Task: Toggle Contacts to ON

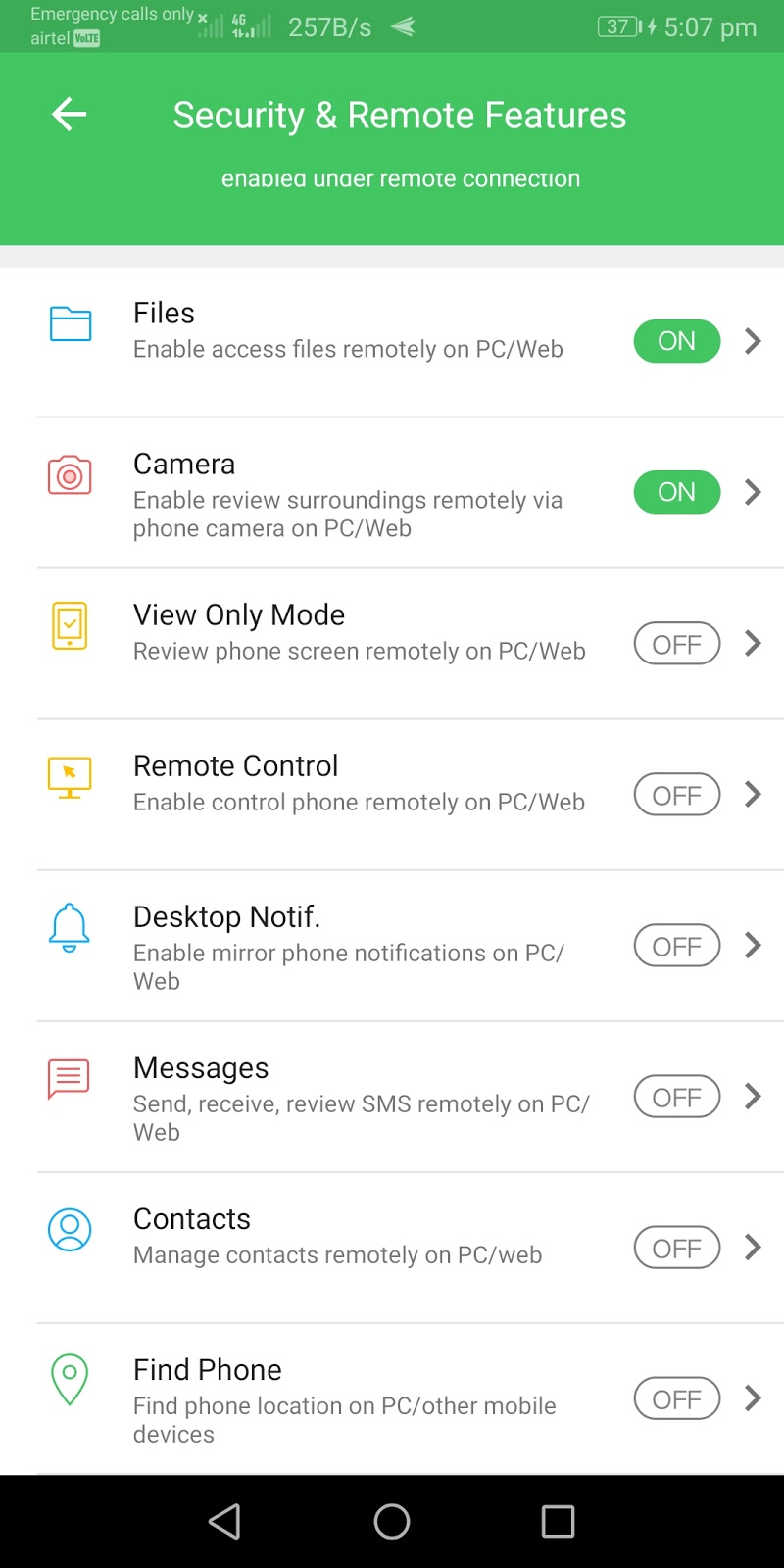Action: [676, 1248]
